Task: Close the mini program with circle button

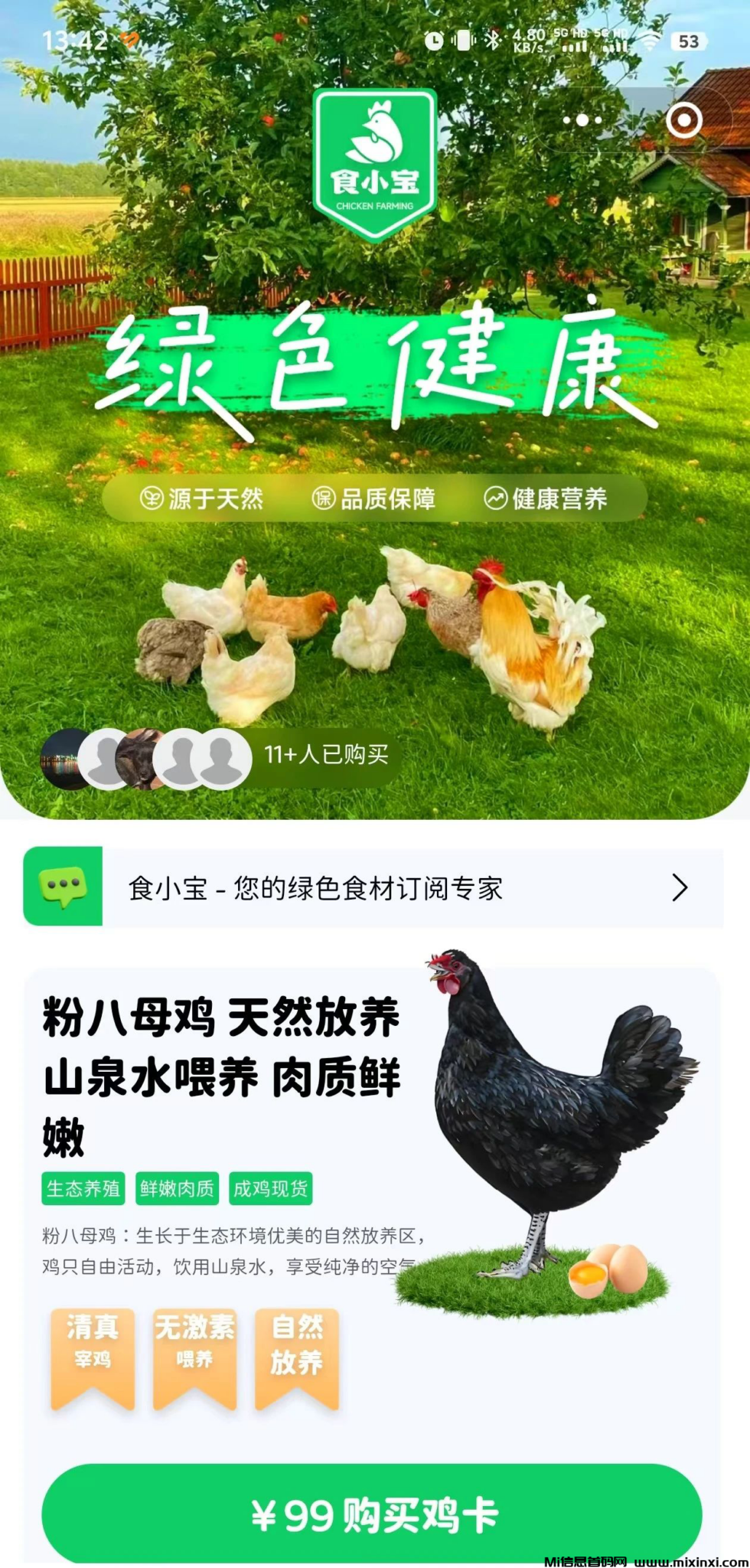Action: (683, 120)
